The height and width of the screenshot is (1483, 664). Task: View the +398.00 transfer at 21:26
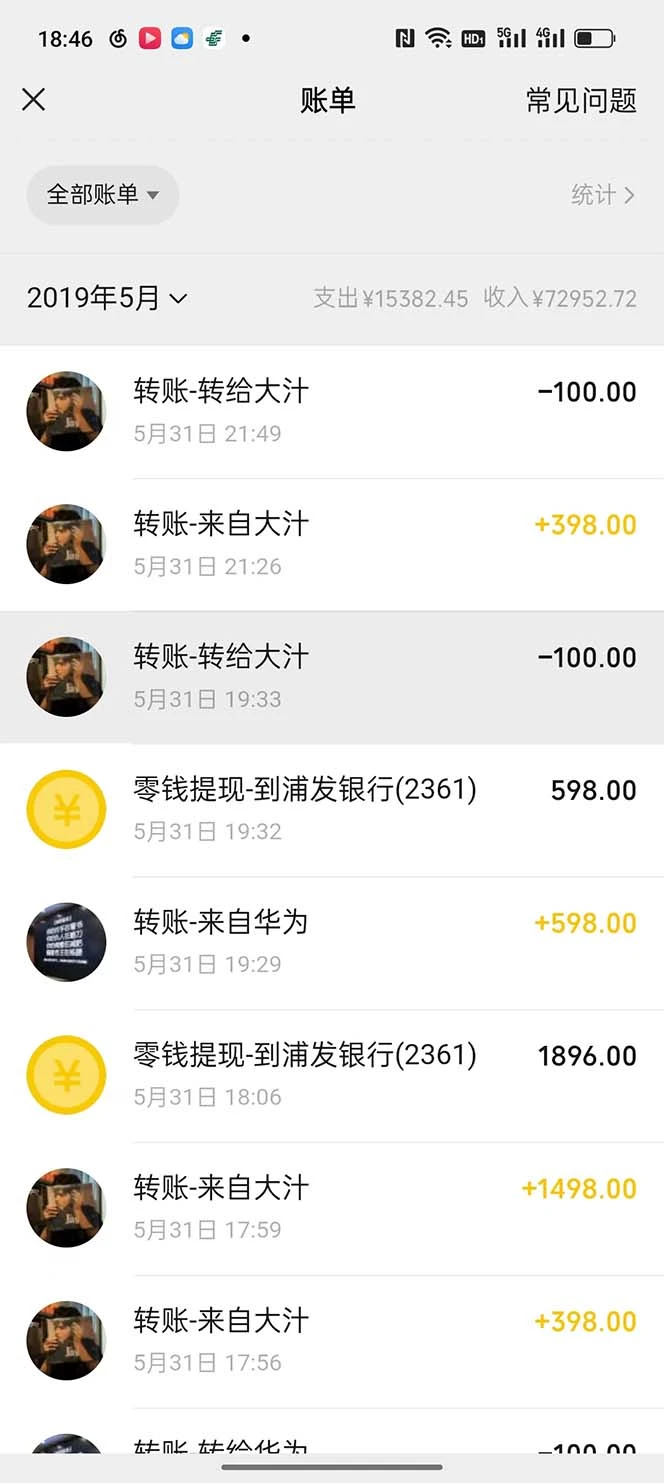(332, 544)
